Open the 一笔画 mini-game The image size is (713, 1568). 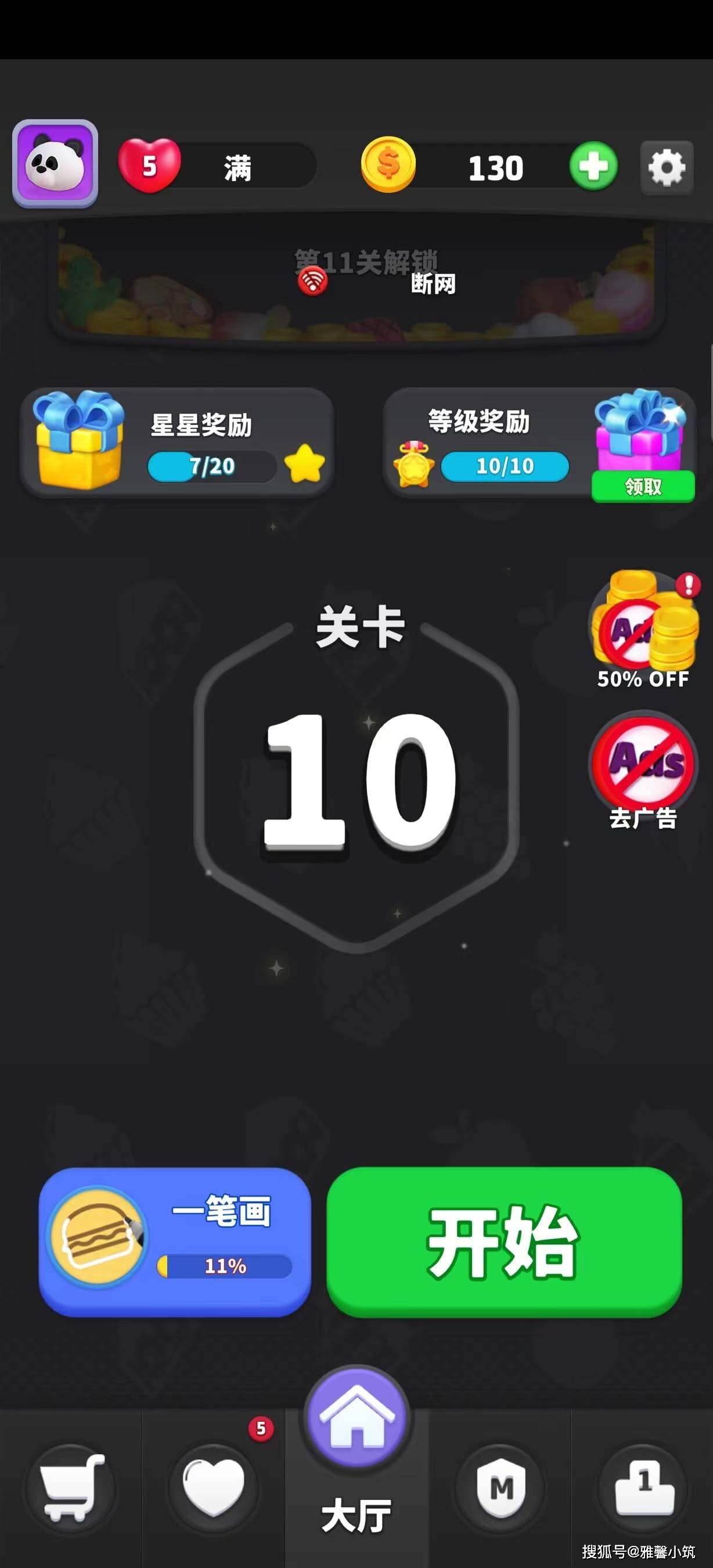tap(175, 1242)
